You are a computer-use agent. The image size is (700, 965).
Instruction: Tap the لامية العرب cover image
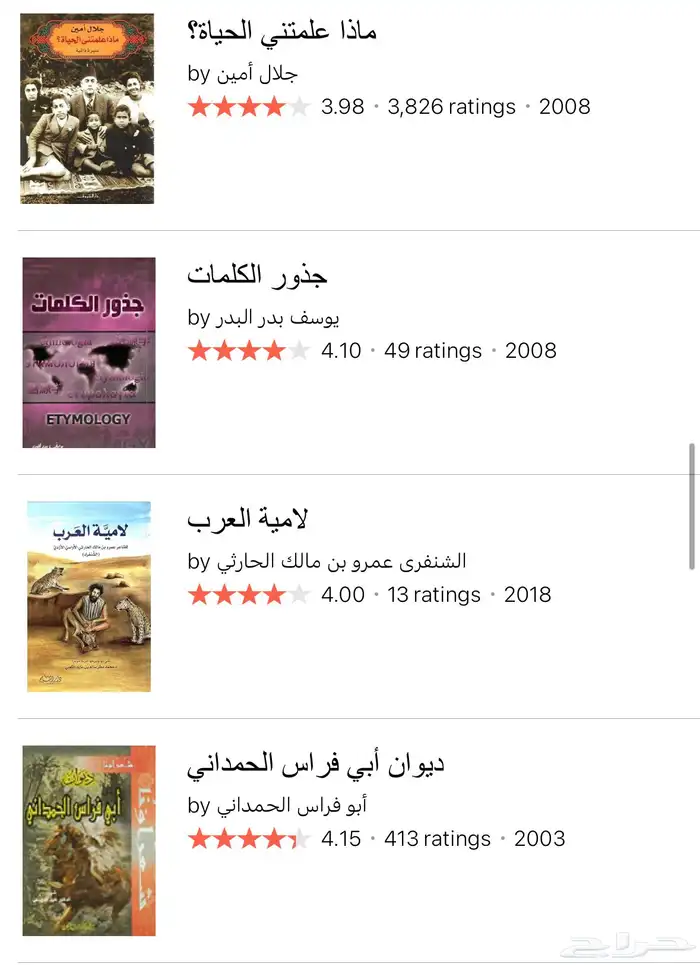pos(89,596)
